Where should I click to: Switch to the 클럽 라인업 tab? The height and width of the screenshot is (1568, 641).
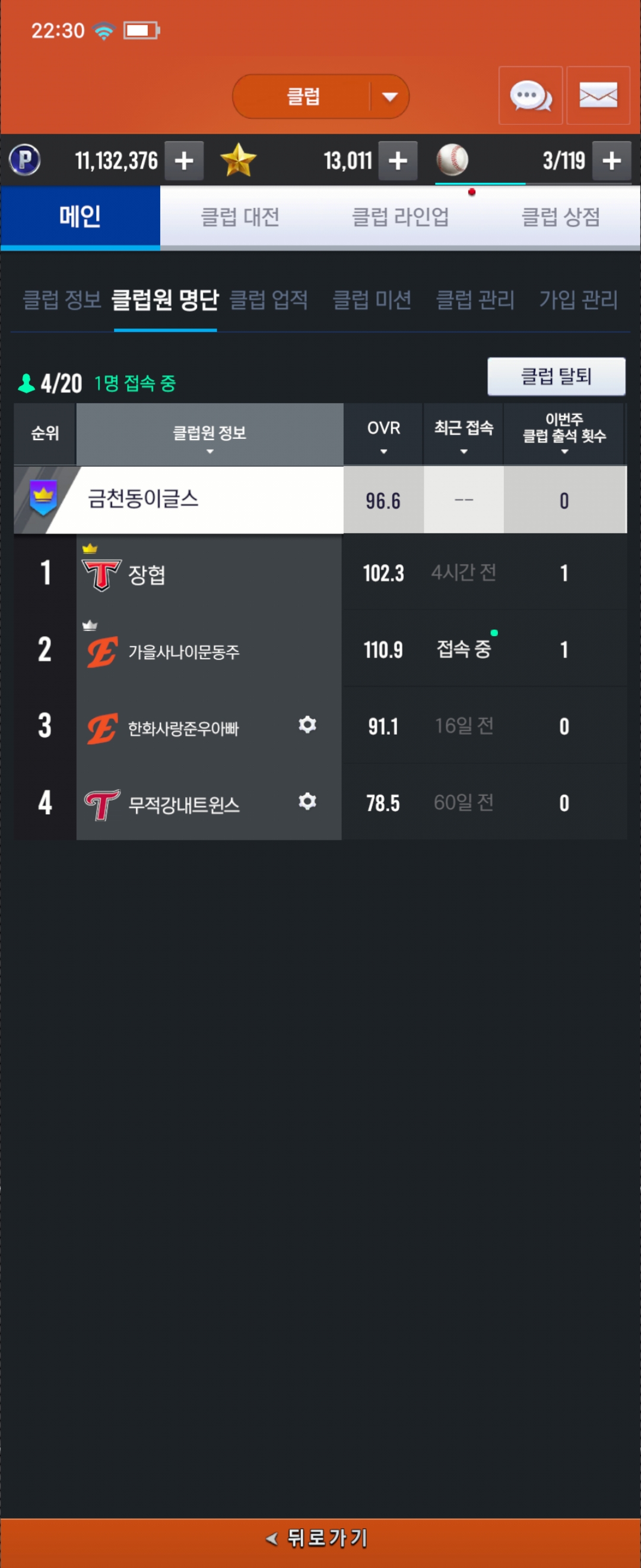coord(400,217)
